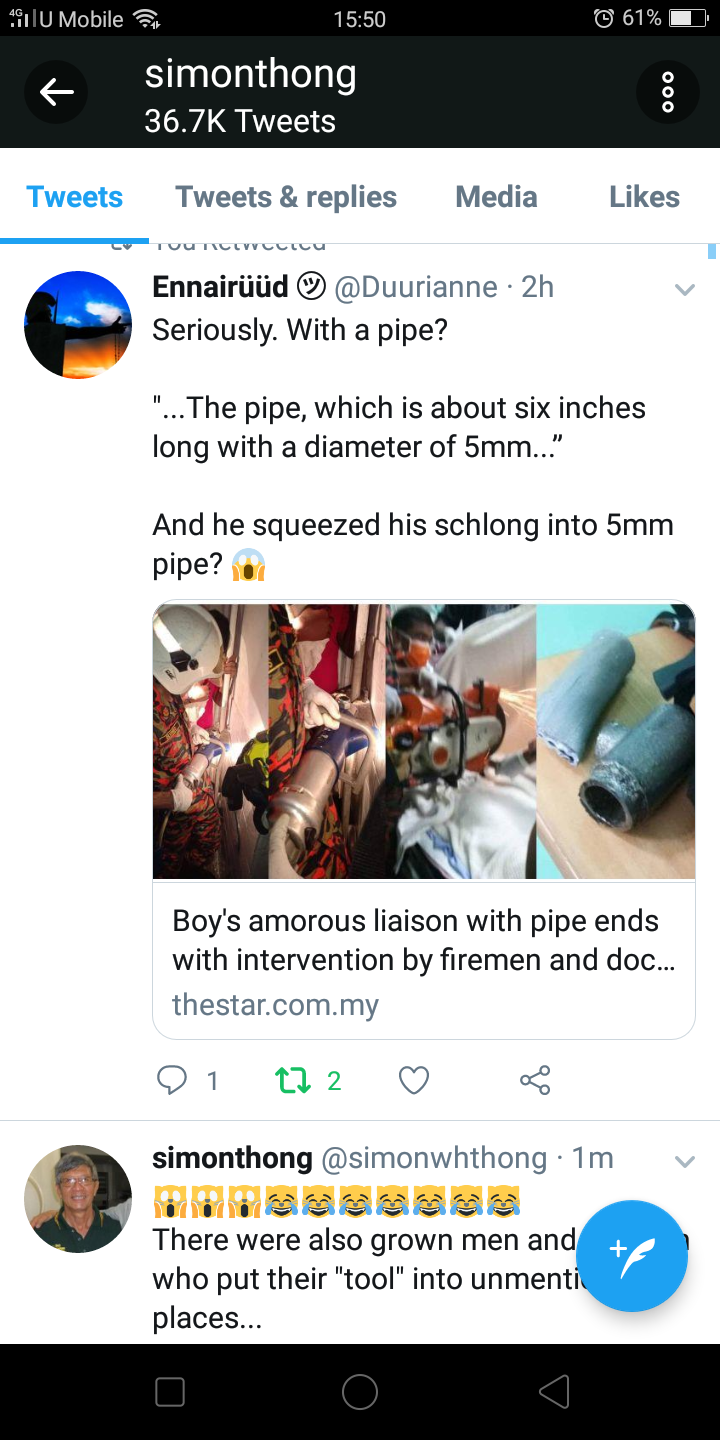Go back using the header arrow
Screen dimensions: 720x1440
click(x=57, y=93)
